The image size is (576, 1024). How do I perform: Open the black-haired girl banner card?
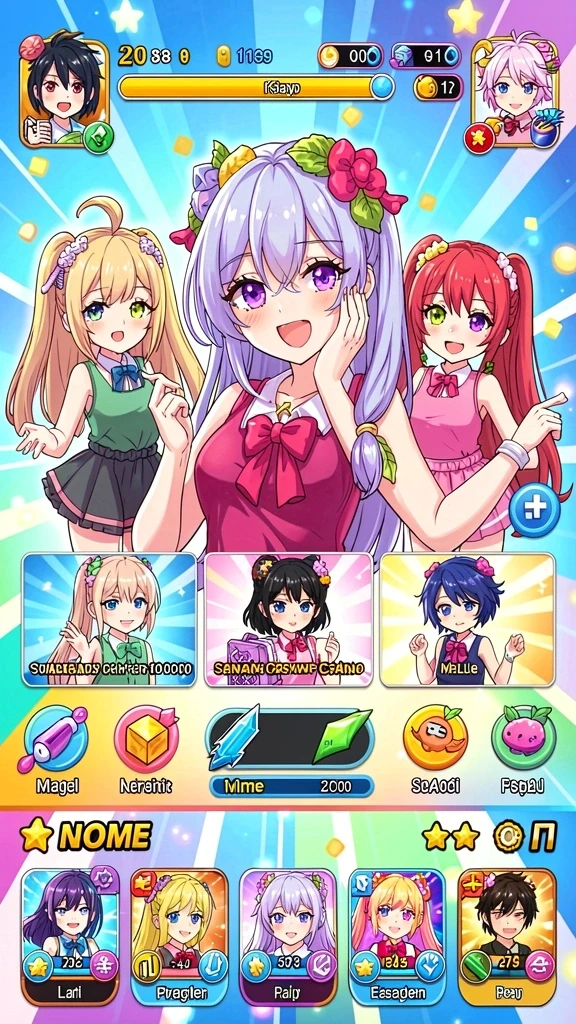289,620
